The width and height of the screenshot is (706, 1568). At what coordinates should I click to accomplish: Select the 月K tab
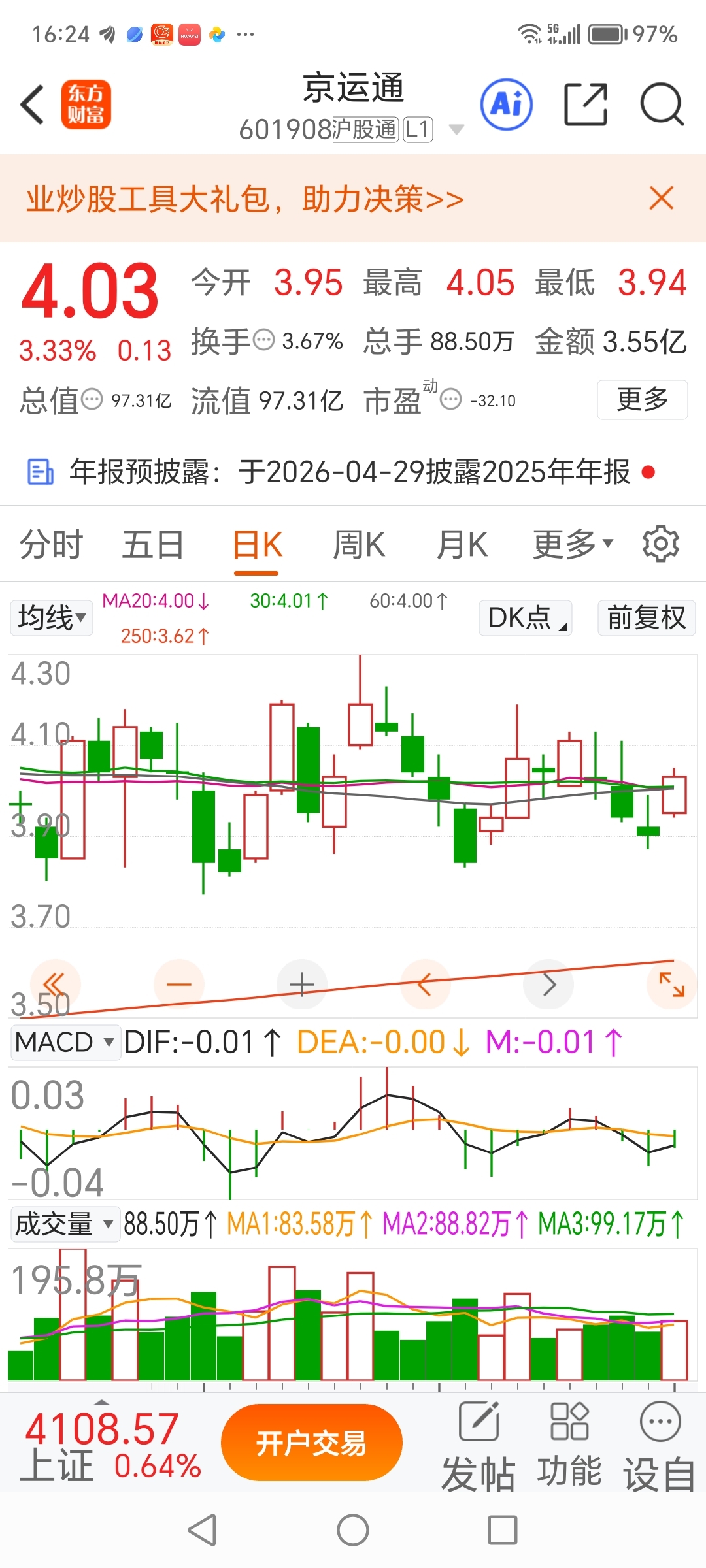click(462, 545)
